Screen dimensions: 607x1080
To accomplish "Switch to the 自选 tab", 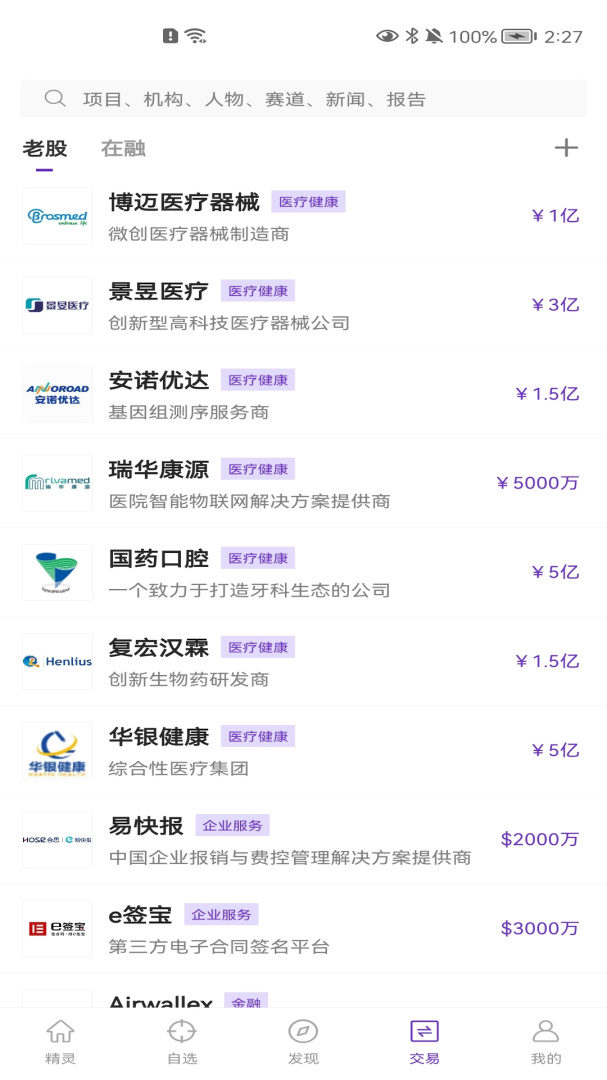I will click(x=182, y=1042).
